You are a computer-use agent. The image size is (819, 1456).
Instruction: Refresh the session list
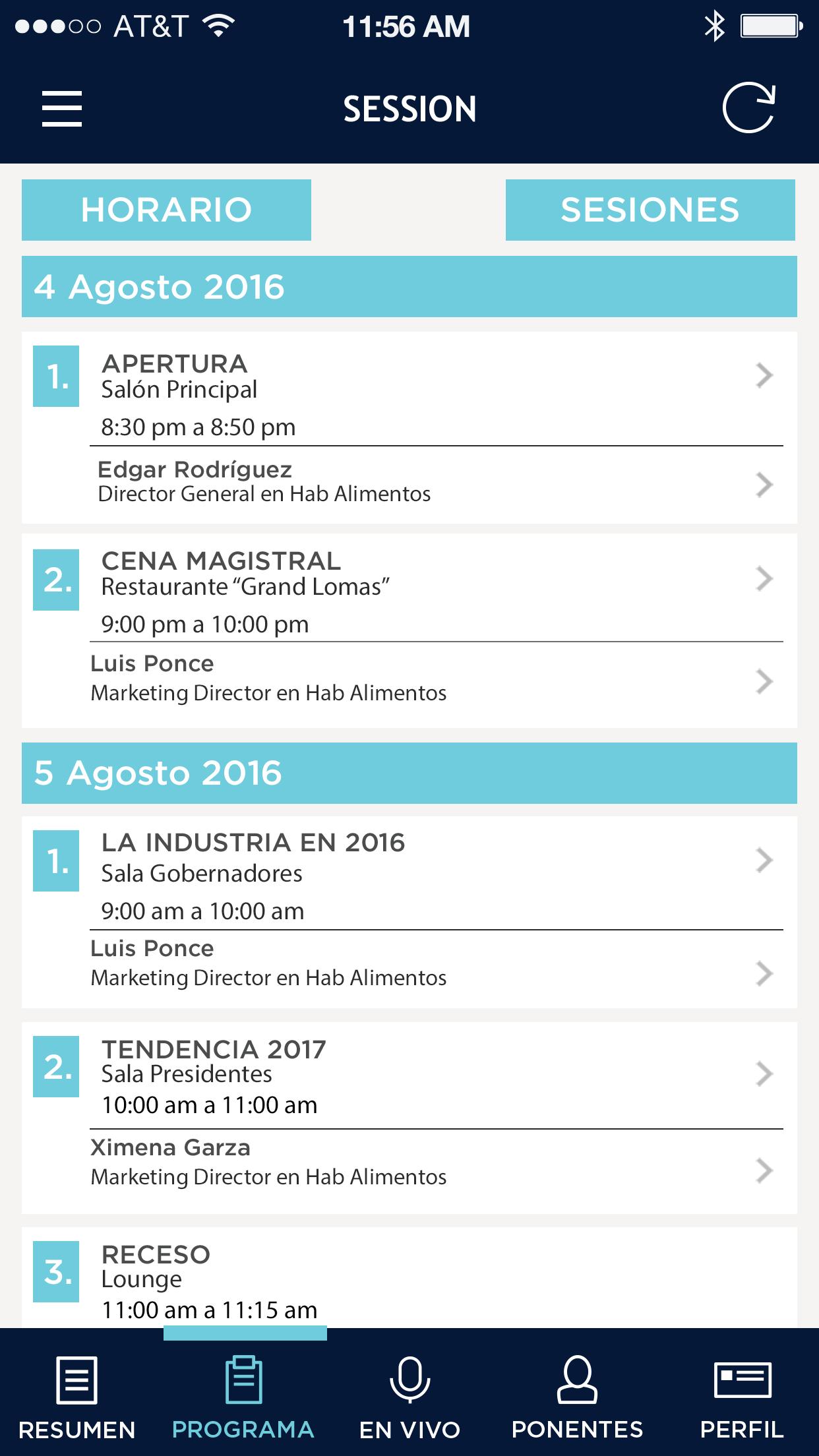pos(748,108)
